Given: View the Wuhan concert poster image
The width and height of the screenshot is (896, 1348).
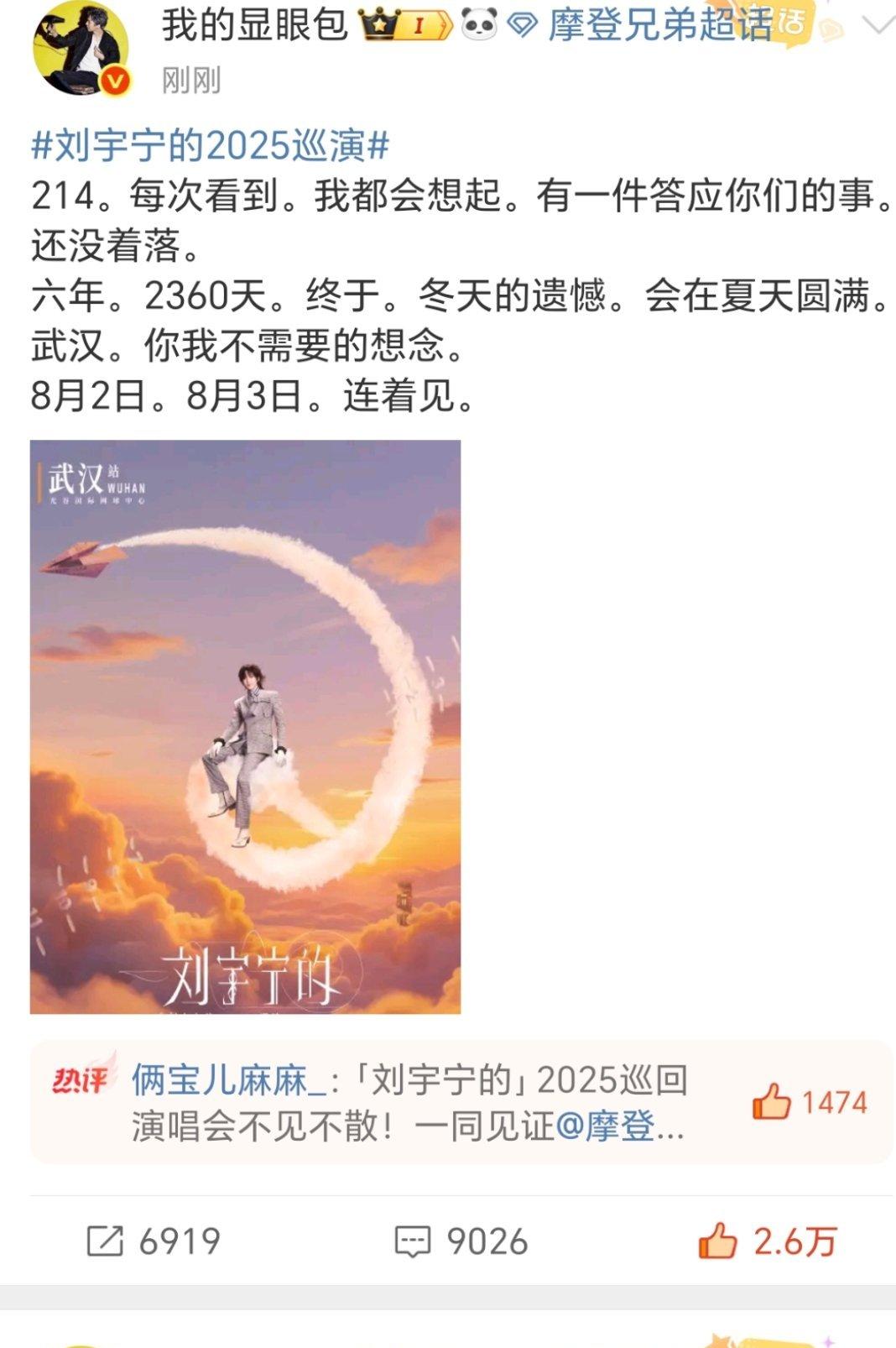Looking at the screenshot, I should (x=245, y=726).
